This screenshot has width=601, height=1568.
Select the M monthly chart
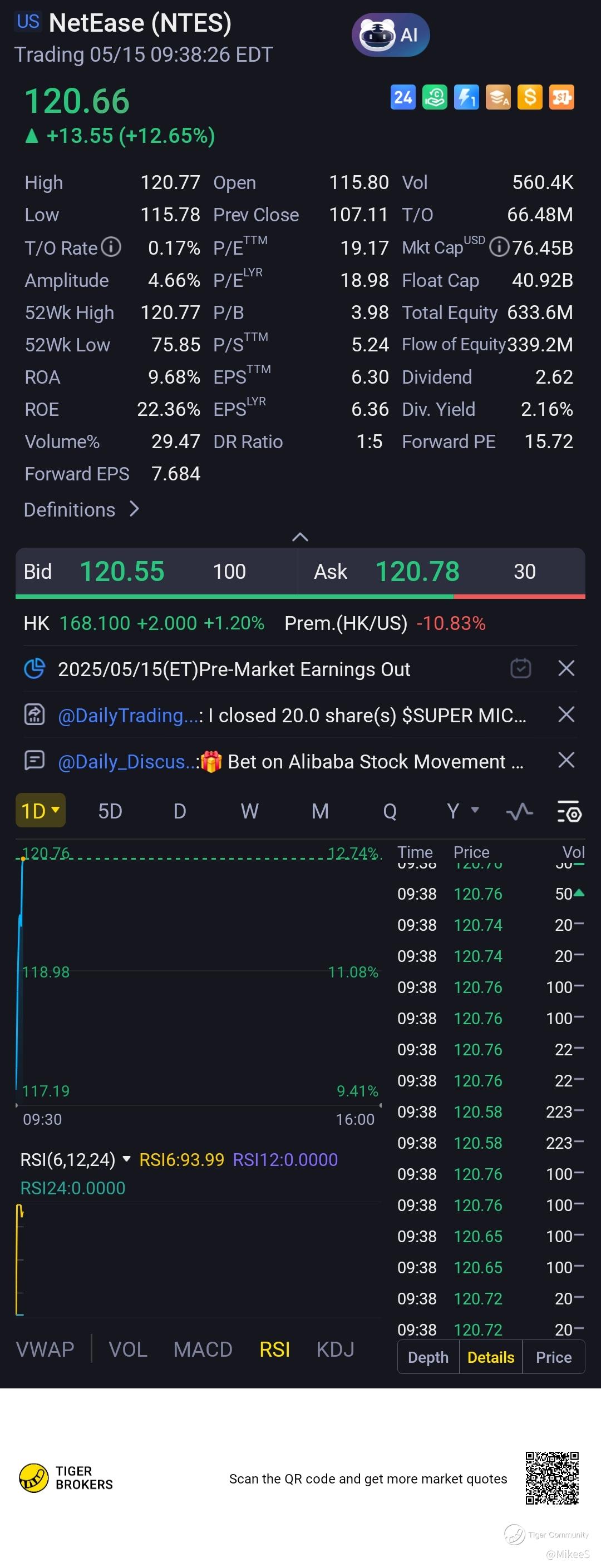click(x=319, y=811)
